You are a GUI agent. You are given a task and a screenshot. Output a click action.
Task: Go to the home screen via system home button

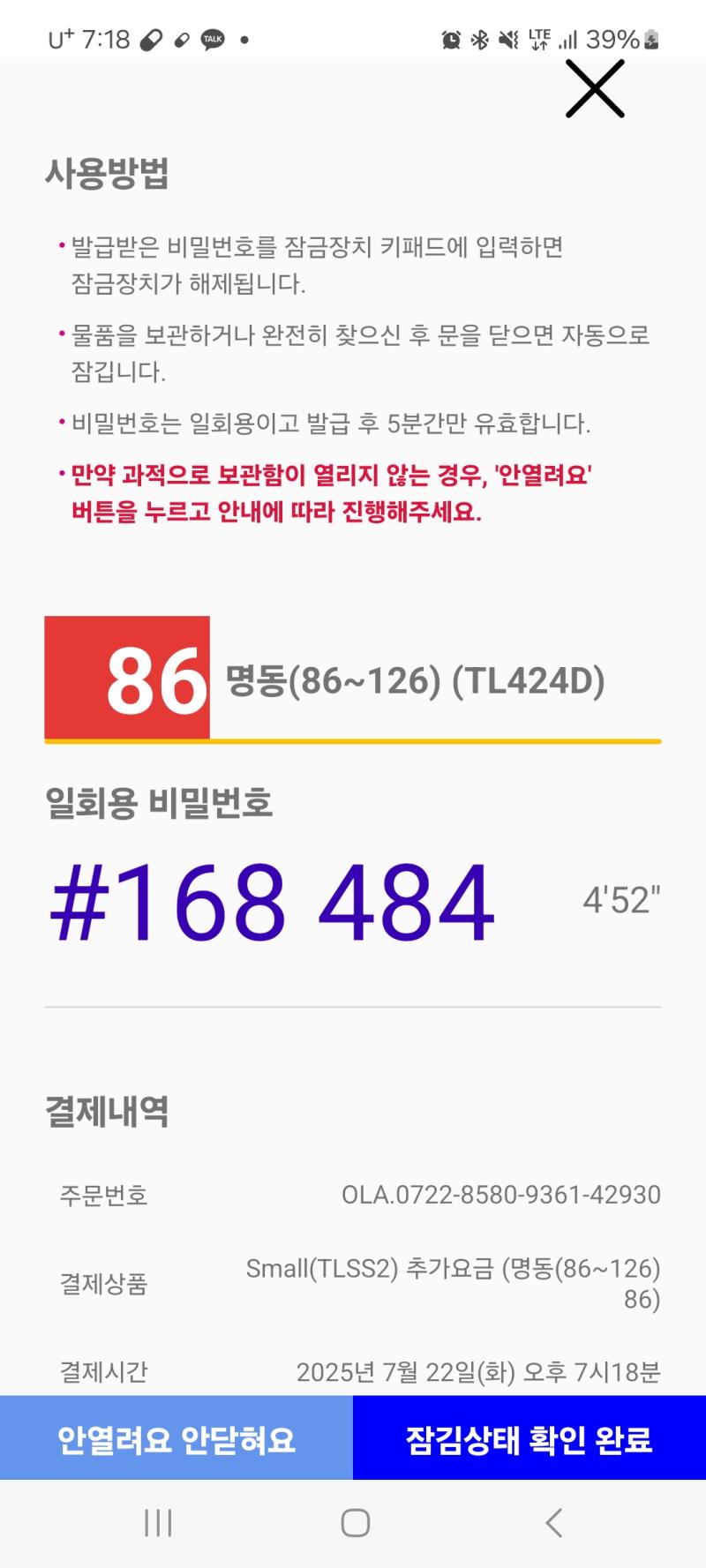(355, 1523)
